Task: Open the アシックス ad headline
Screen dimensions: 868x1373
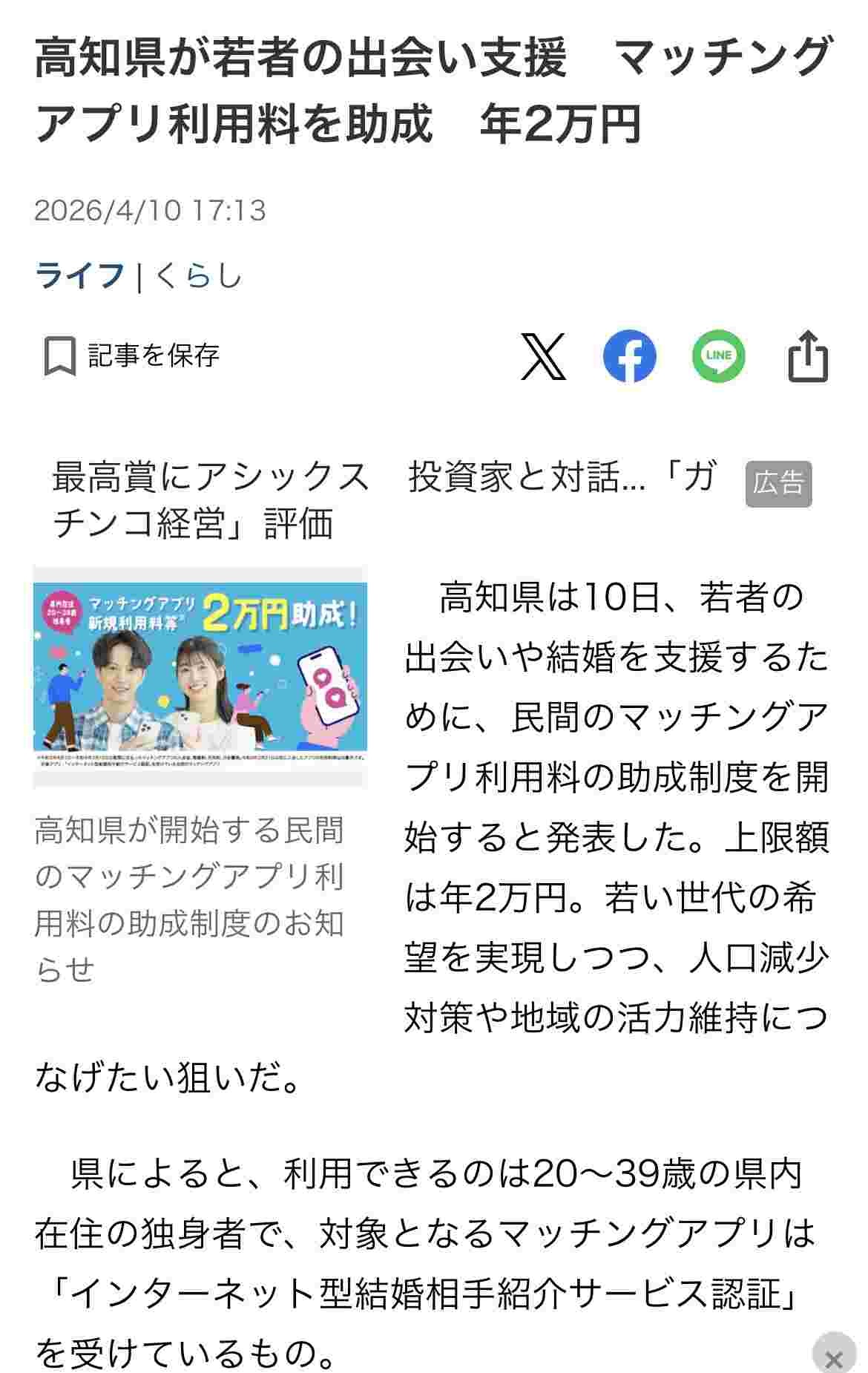Action: click(x=386, y=499)
